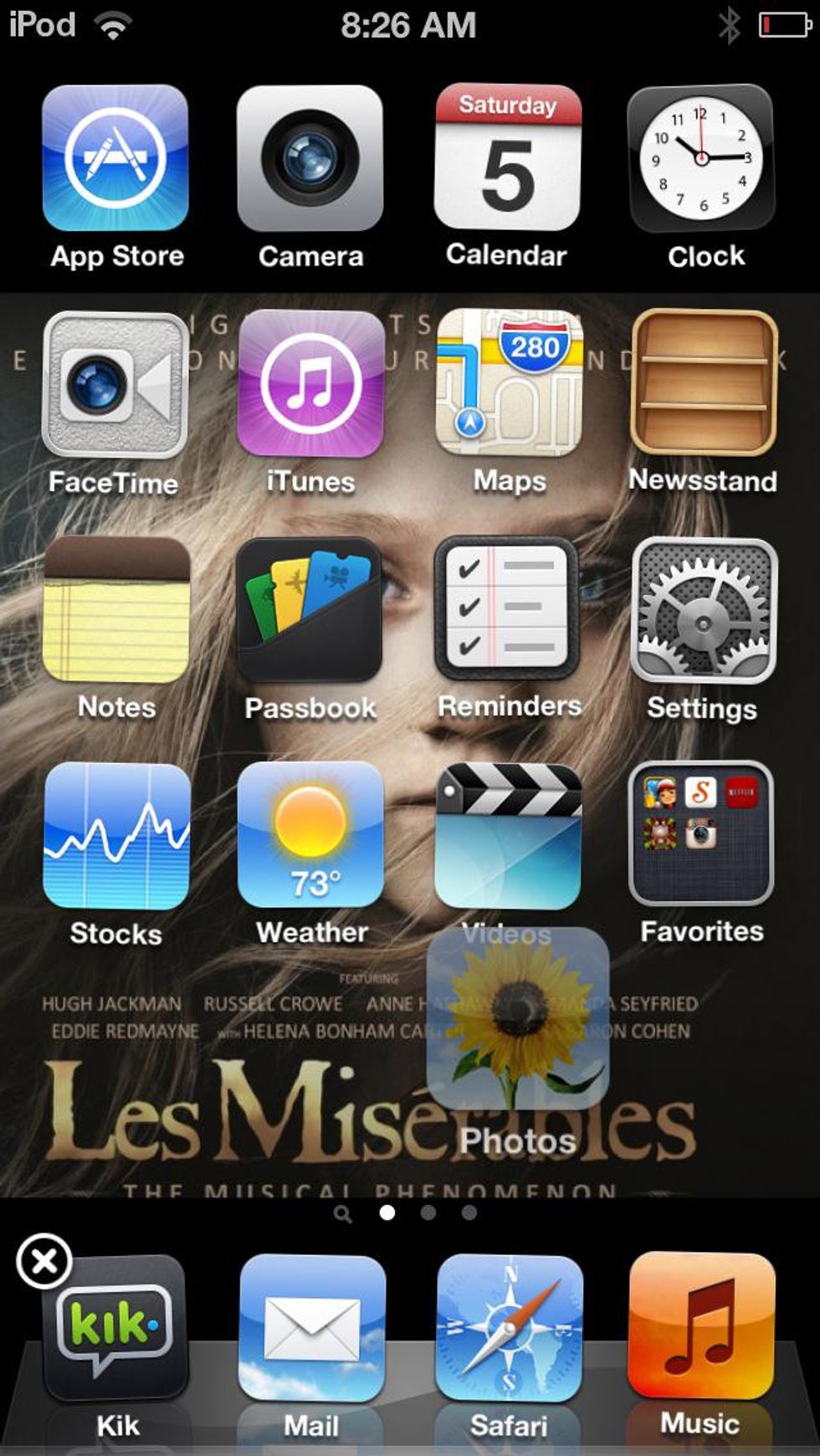Open the App Store
This screenshot has width=820, height=1456.
115,158
